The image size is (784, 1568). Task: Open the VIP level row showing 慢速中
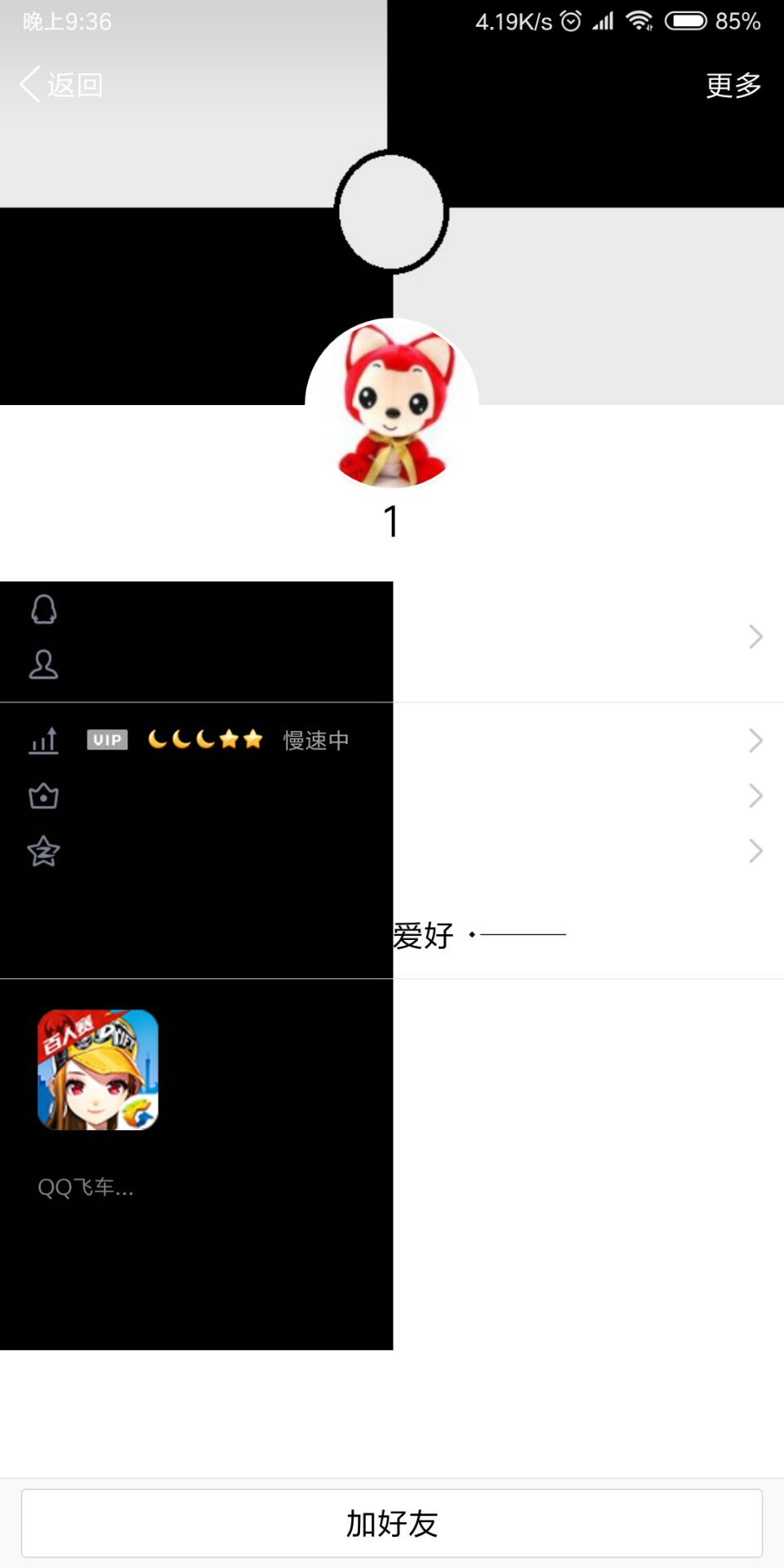pyautogui.click(x=392, y=740)
